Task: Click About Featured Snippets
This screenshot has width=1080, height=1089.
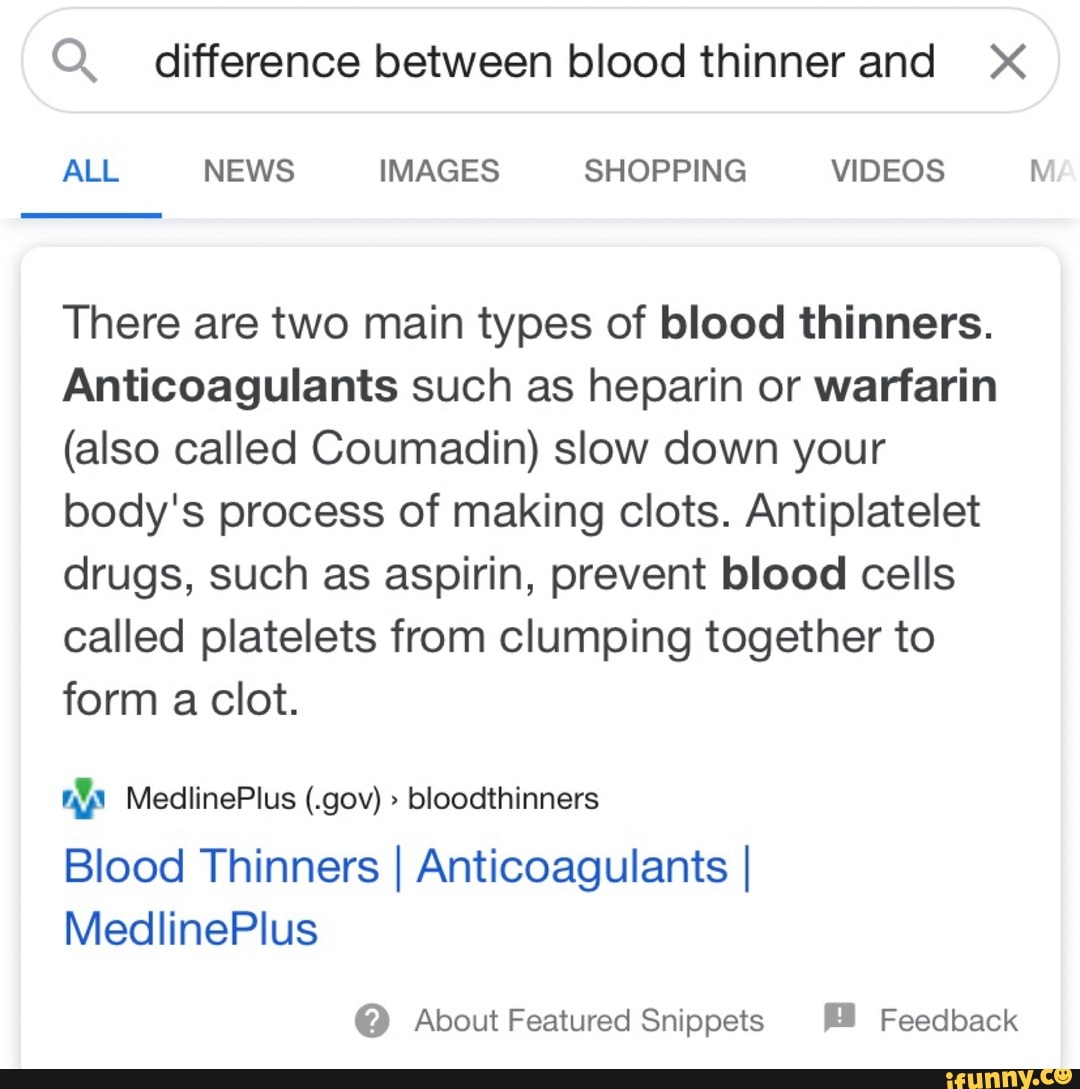Action: point(588,1020)
